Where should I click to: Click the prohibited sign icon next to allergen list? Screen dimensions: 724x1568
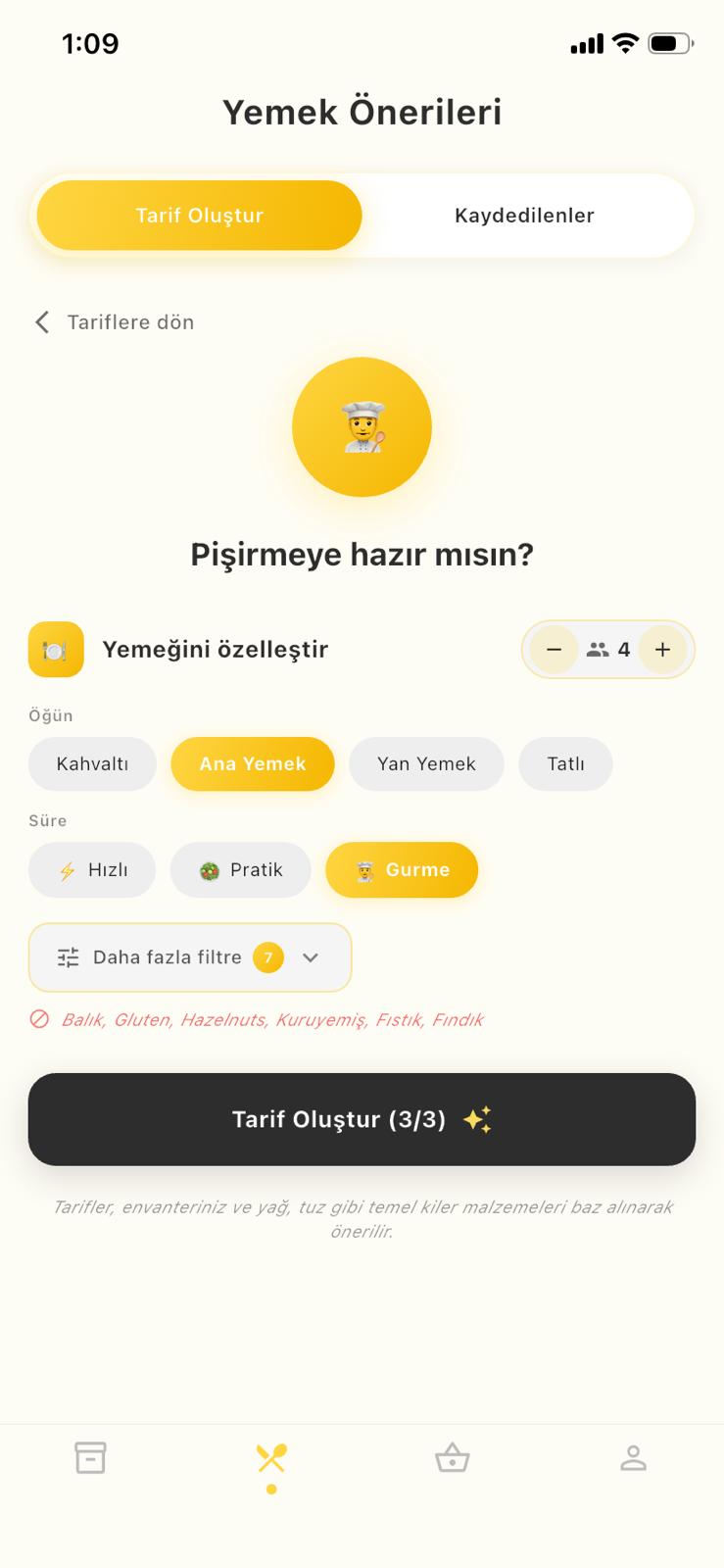(39, 1019)
